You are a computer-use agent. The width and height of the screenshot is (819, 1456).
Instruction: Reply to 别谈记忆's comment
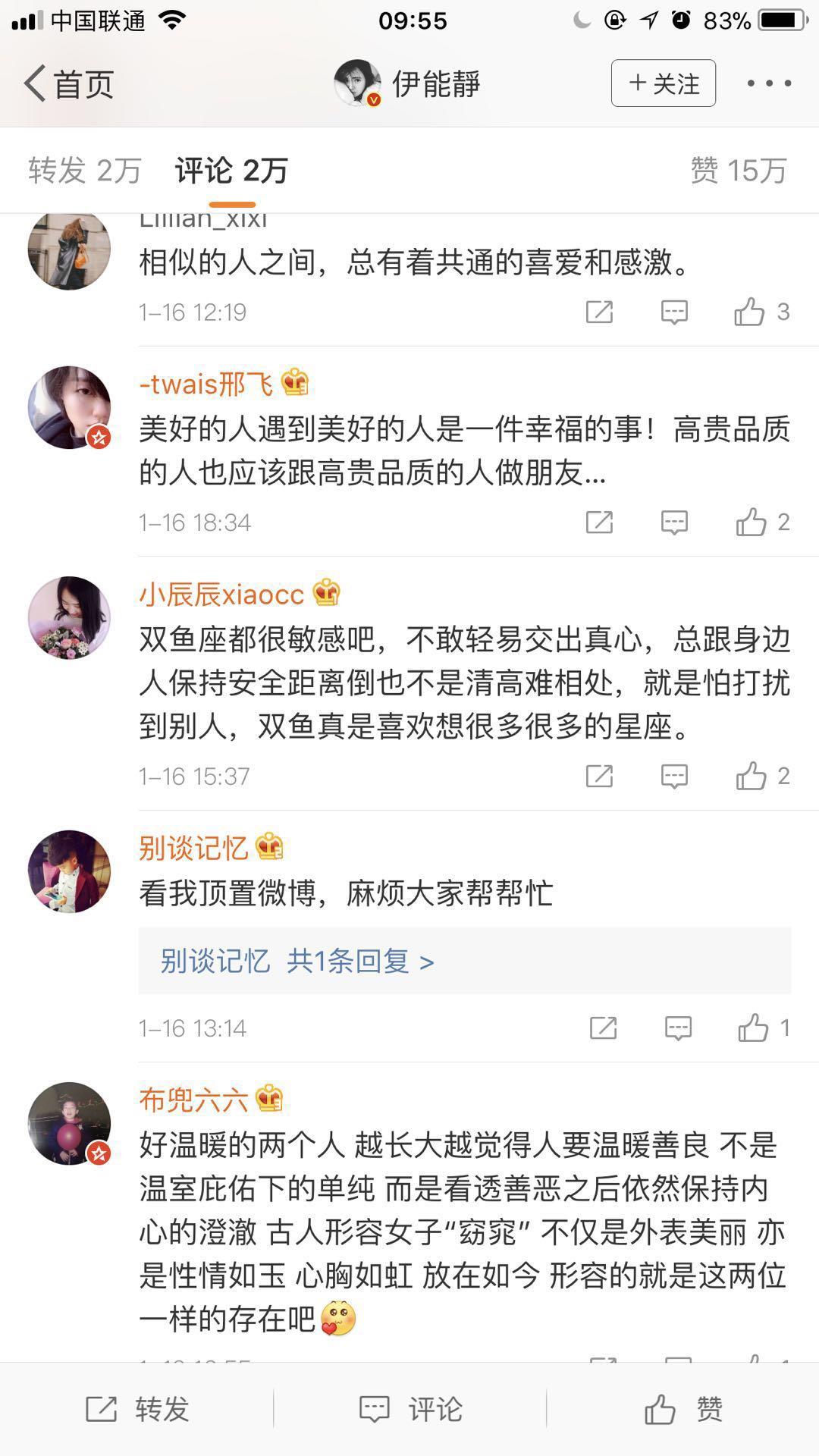point(678,1028)
